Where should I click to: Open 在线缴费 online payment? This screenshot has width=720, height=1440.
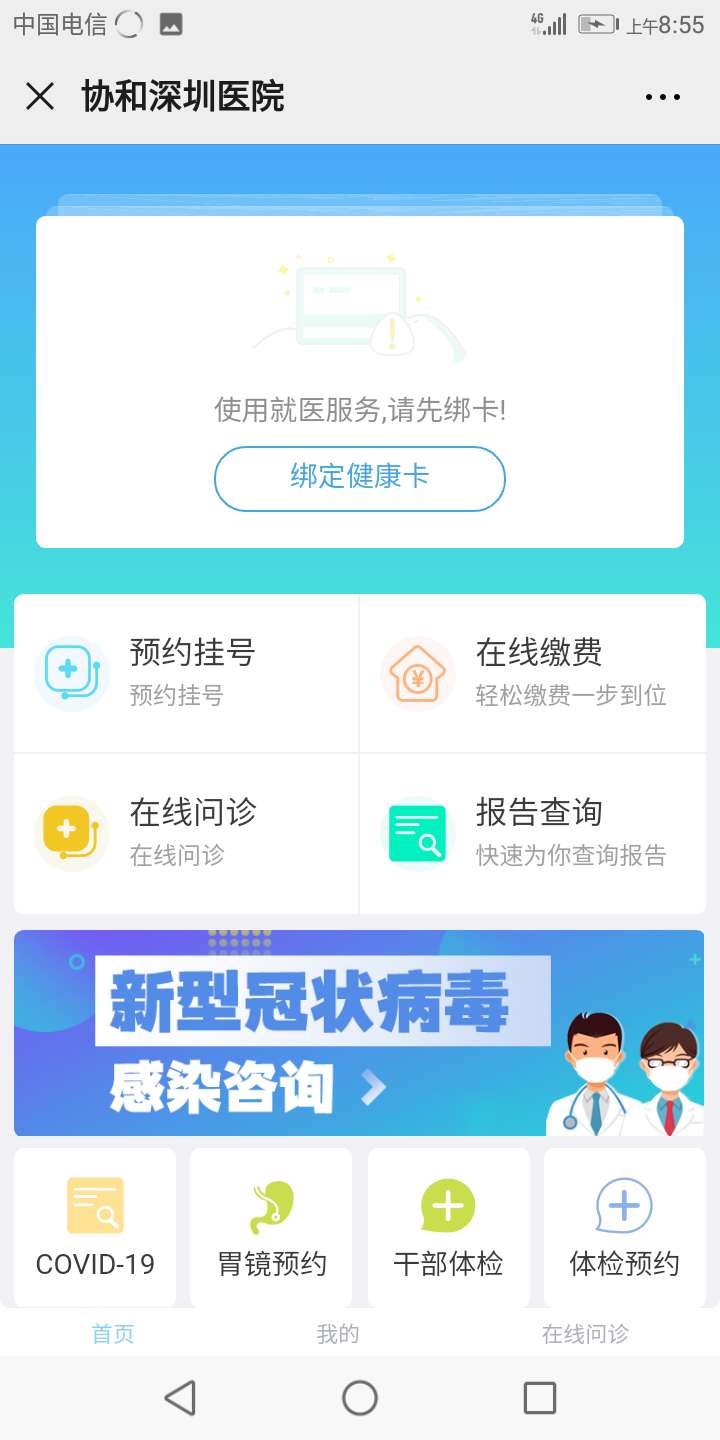pos(532,672)
